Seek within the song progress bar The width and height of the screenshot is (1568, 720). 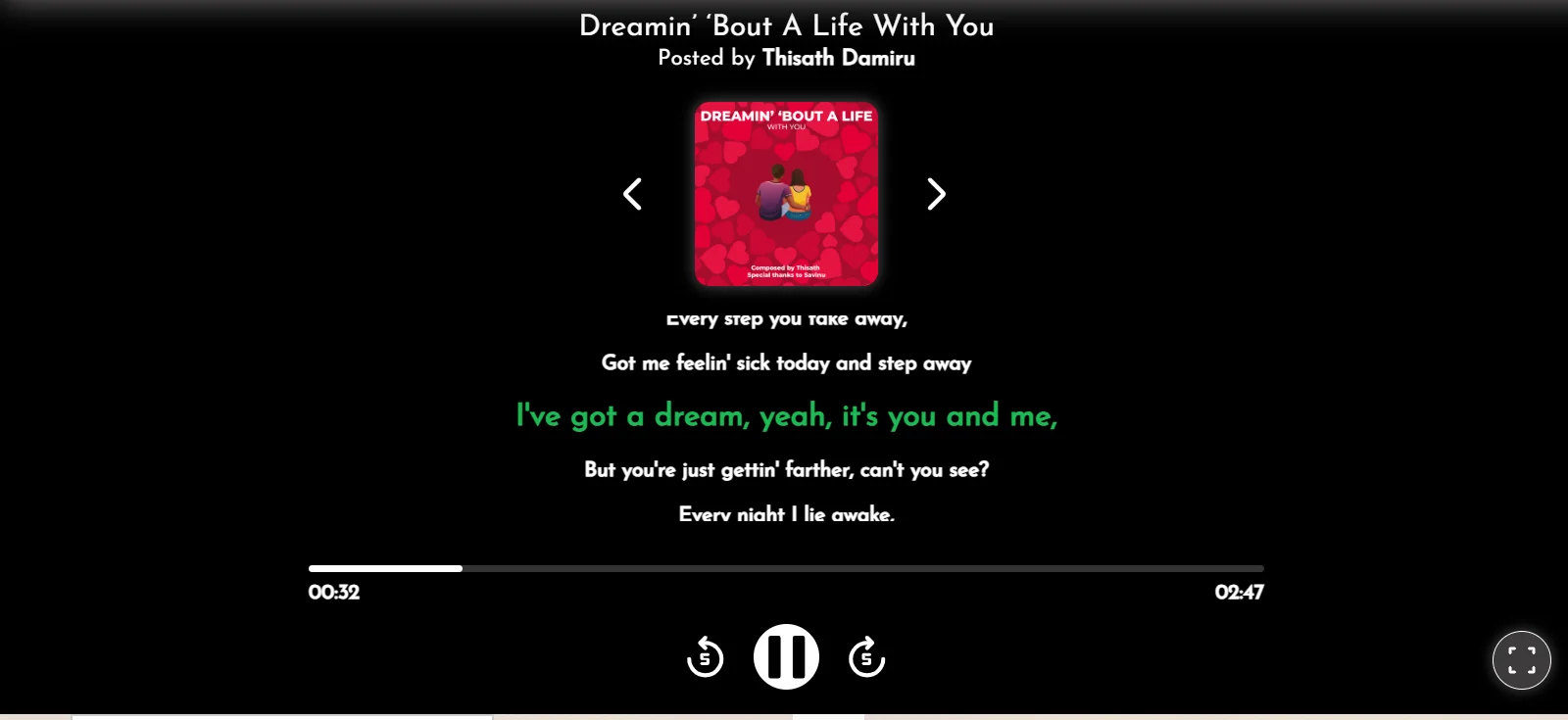pos(786,568)
